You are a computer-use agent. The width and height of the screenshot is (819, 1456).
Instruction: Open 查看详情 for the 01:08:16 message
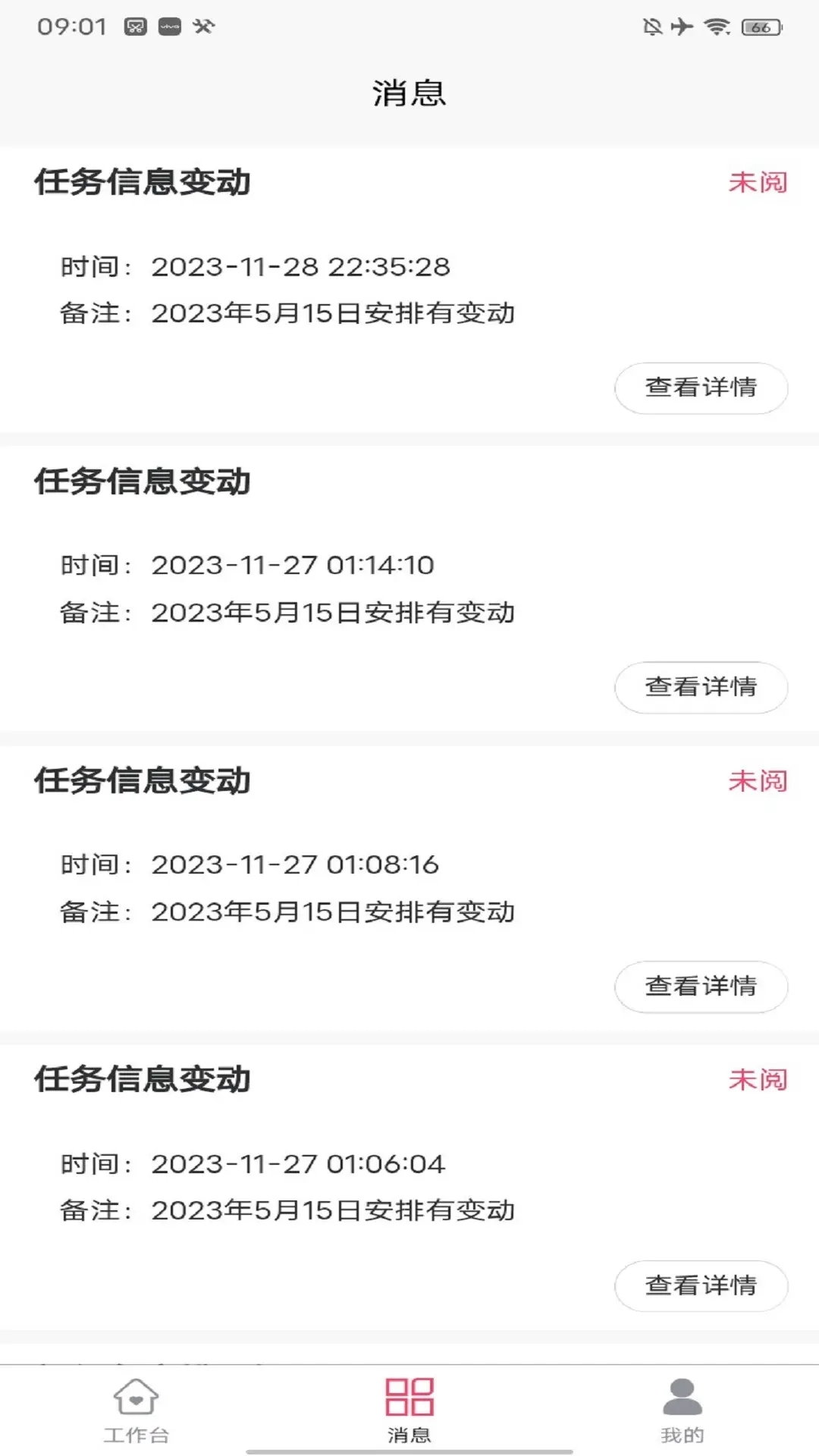(x=700, y=987)
